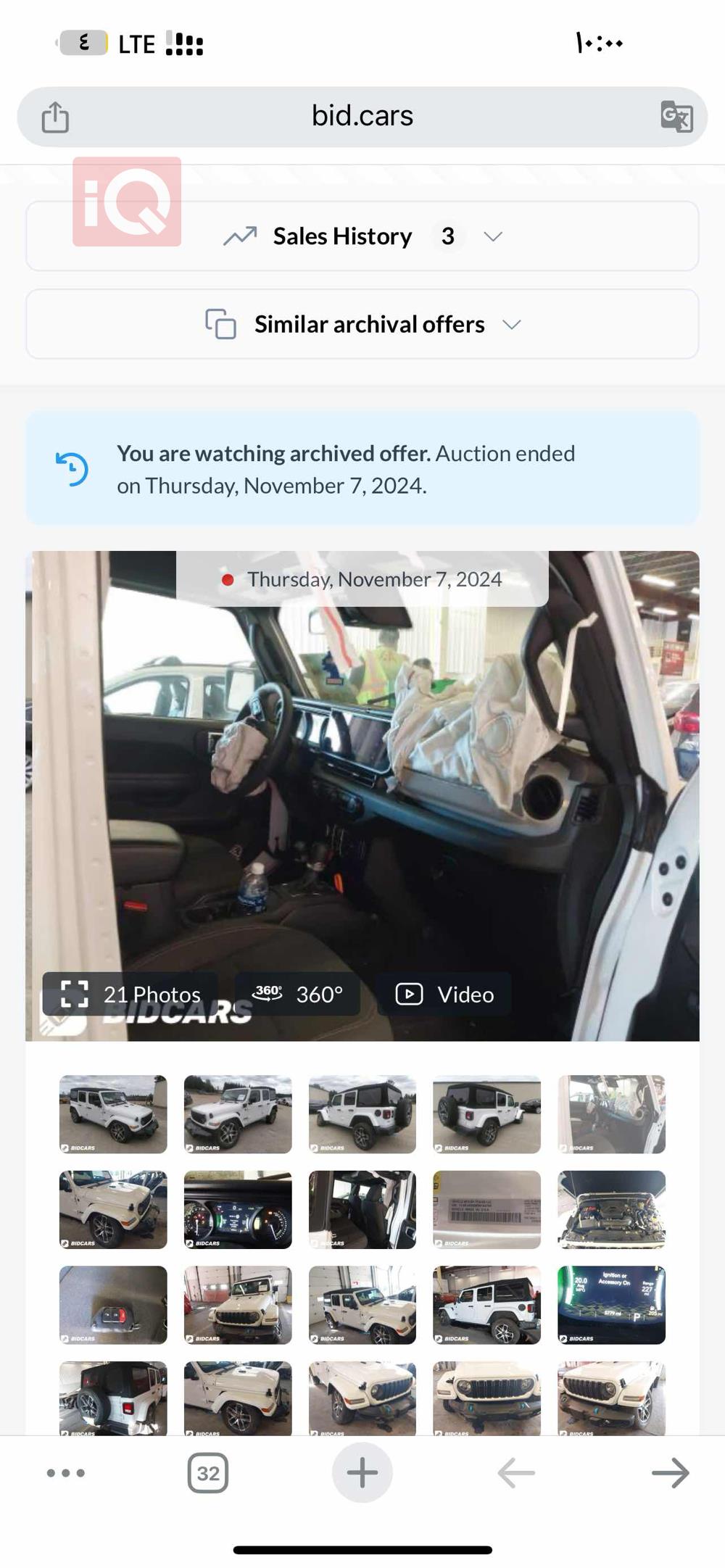Select the first front-left Jeep thumbnail

click(113, 1113)
